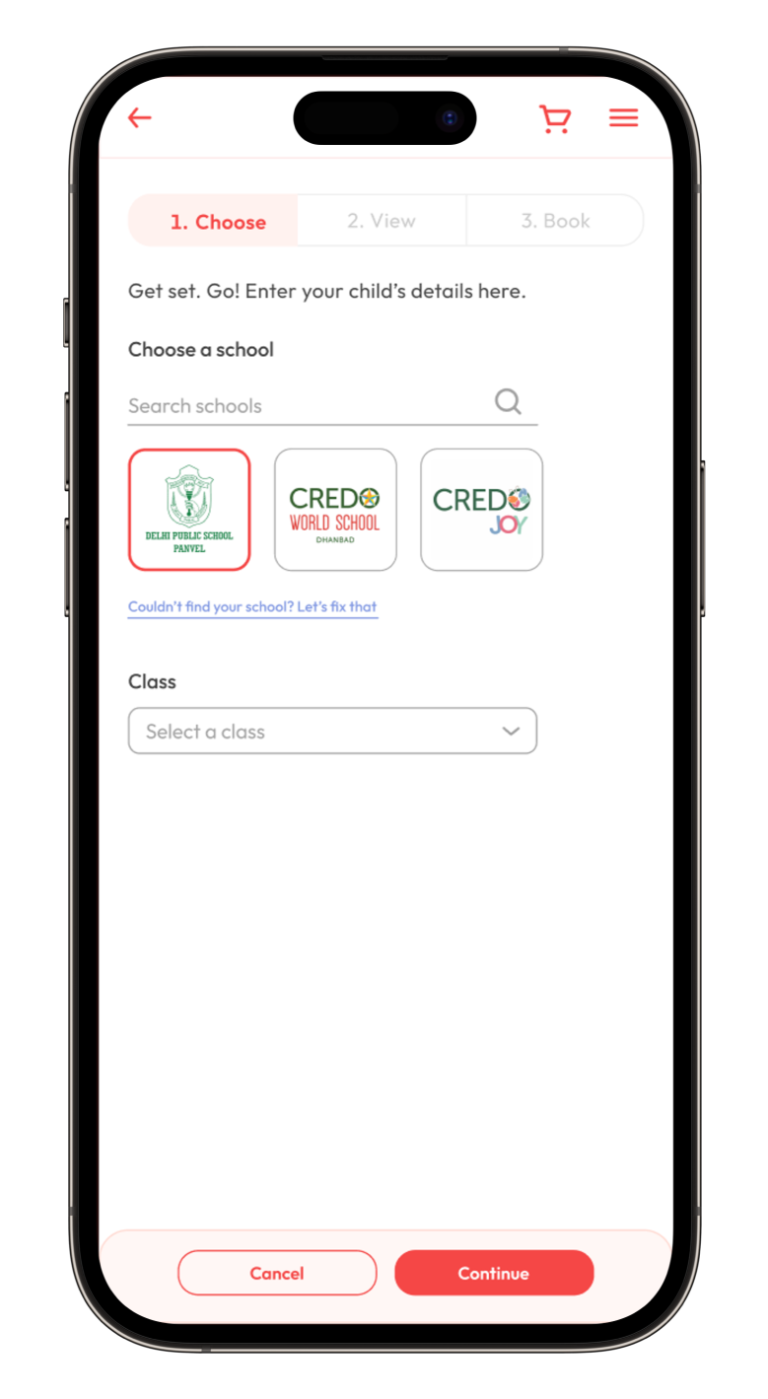
Task: Expand the Select a class dropdown
Action: pyautogui.click(x=332, y=731)
